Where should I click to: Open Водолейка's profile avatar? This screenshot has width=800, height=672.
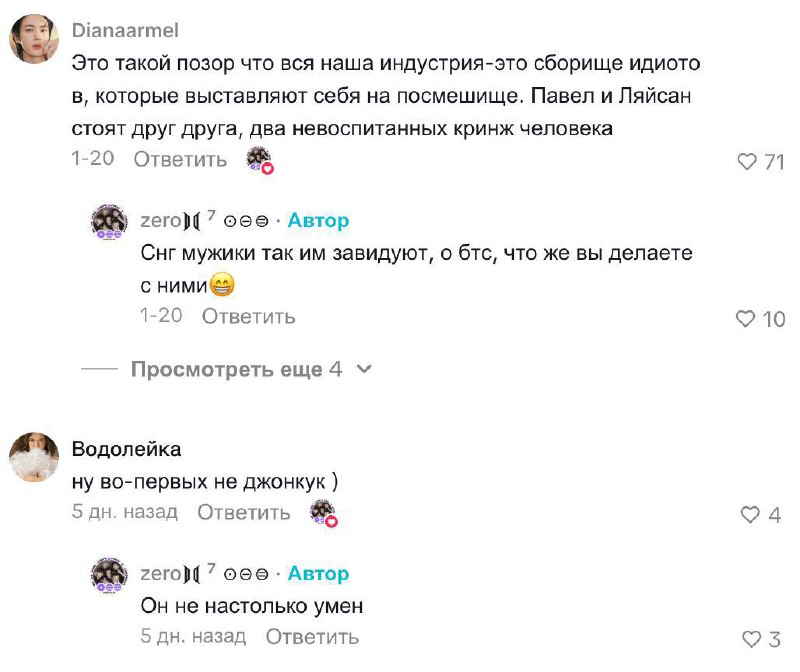pyautogui.click(x=34, y=457)
